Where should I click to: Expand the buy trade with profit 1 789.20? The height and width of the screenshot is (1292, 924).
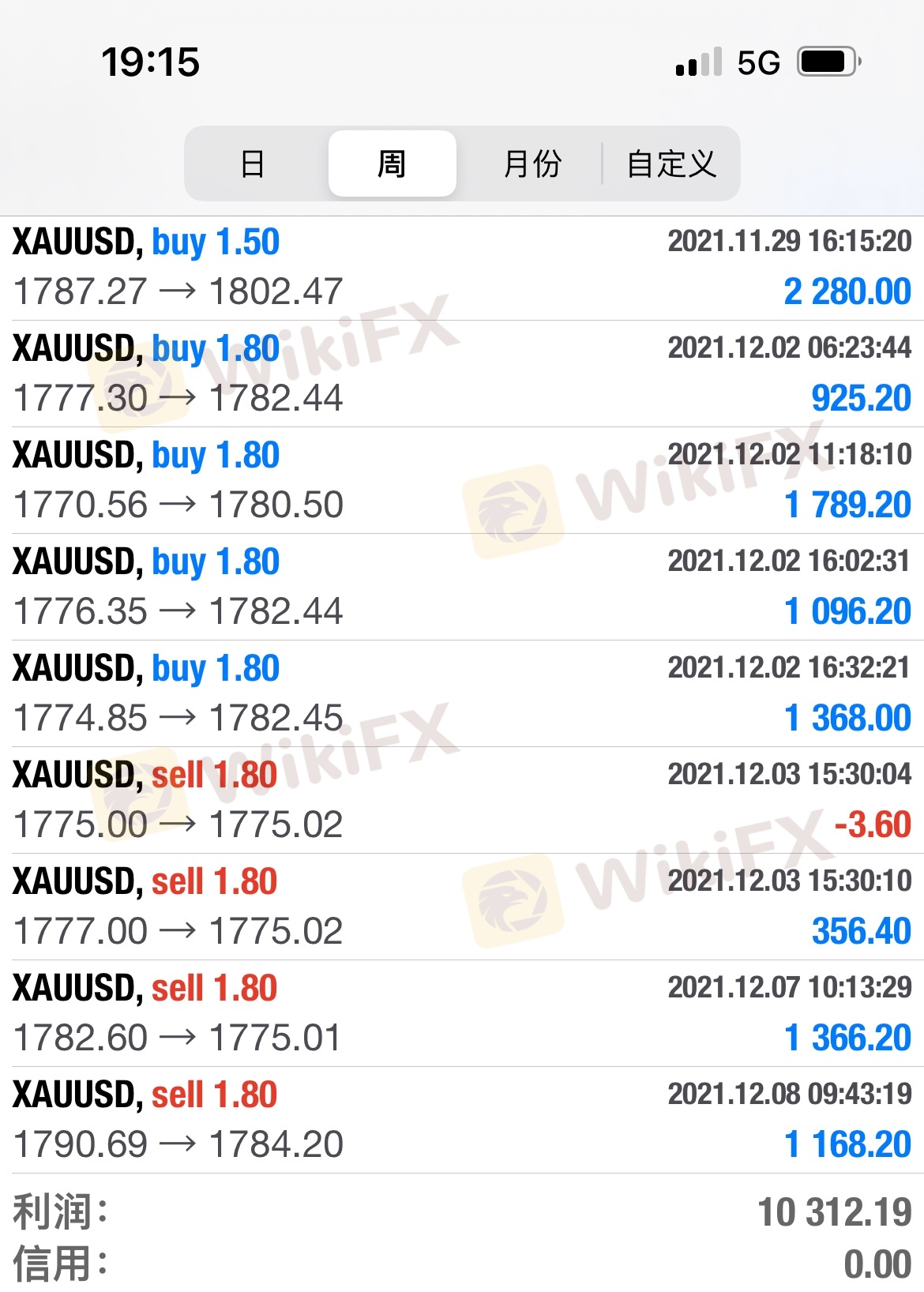tap(462, 480)
